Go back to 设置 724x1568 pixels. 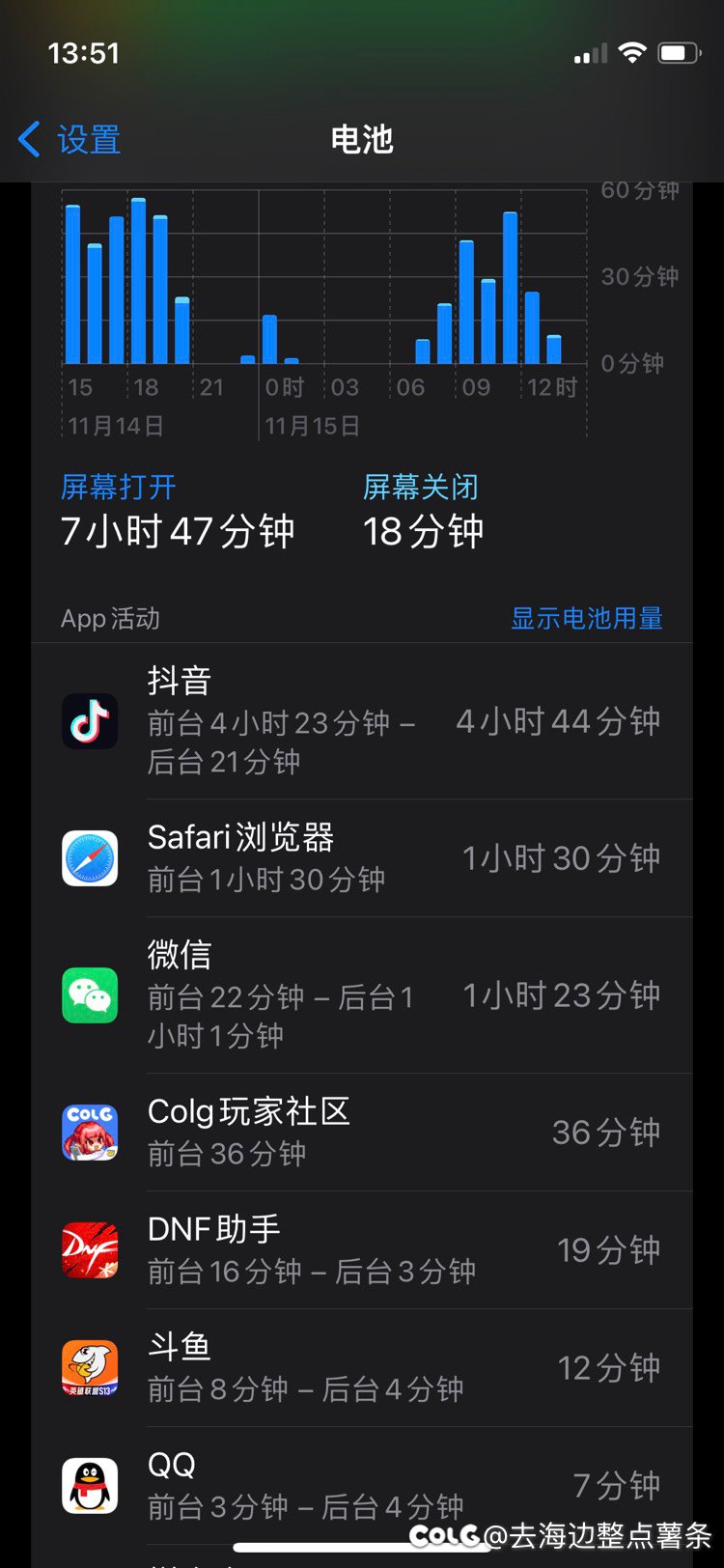[70, 140]
